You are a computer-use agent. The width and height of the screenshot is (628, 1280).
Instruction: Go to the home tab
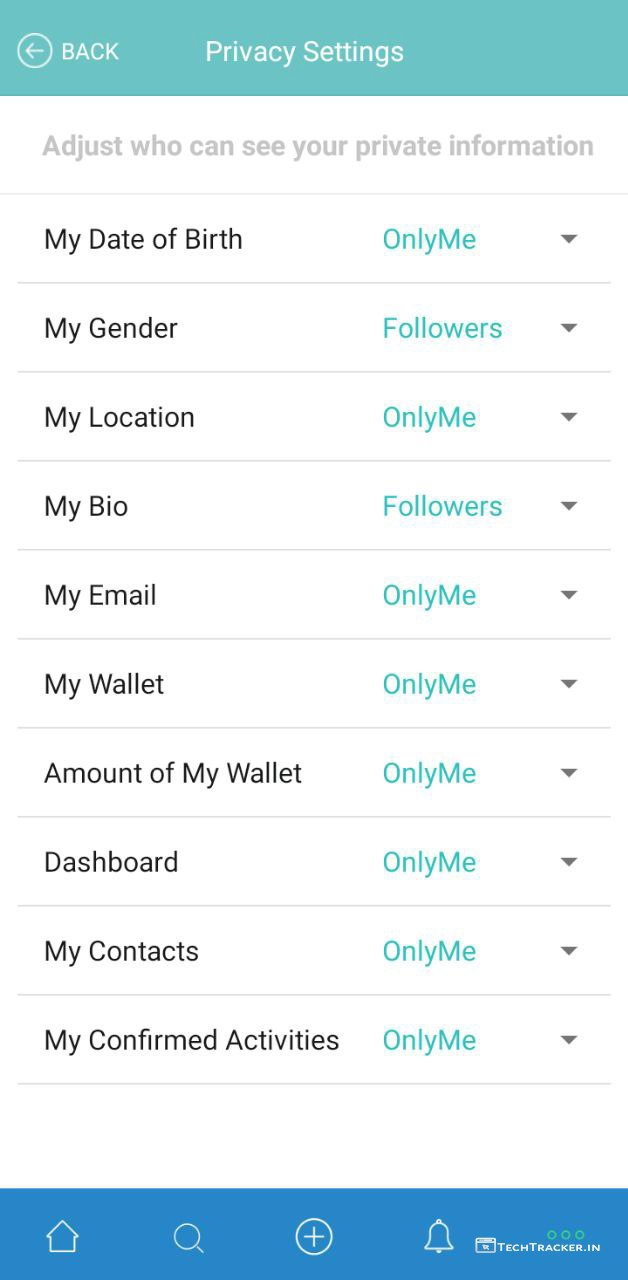(62, 1237)
